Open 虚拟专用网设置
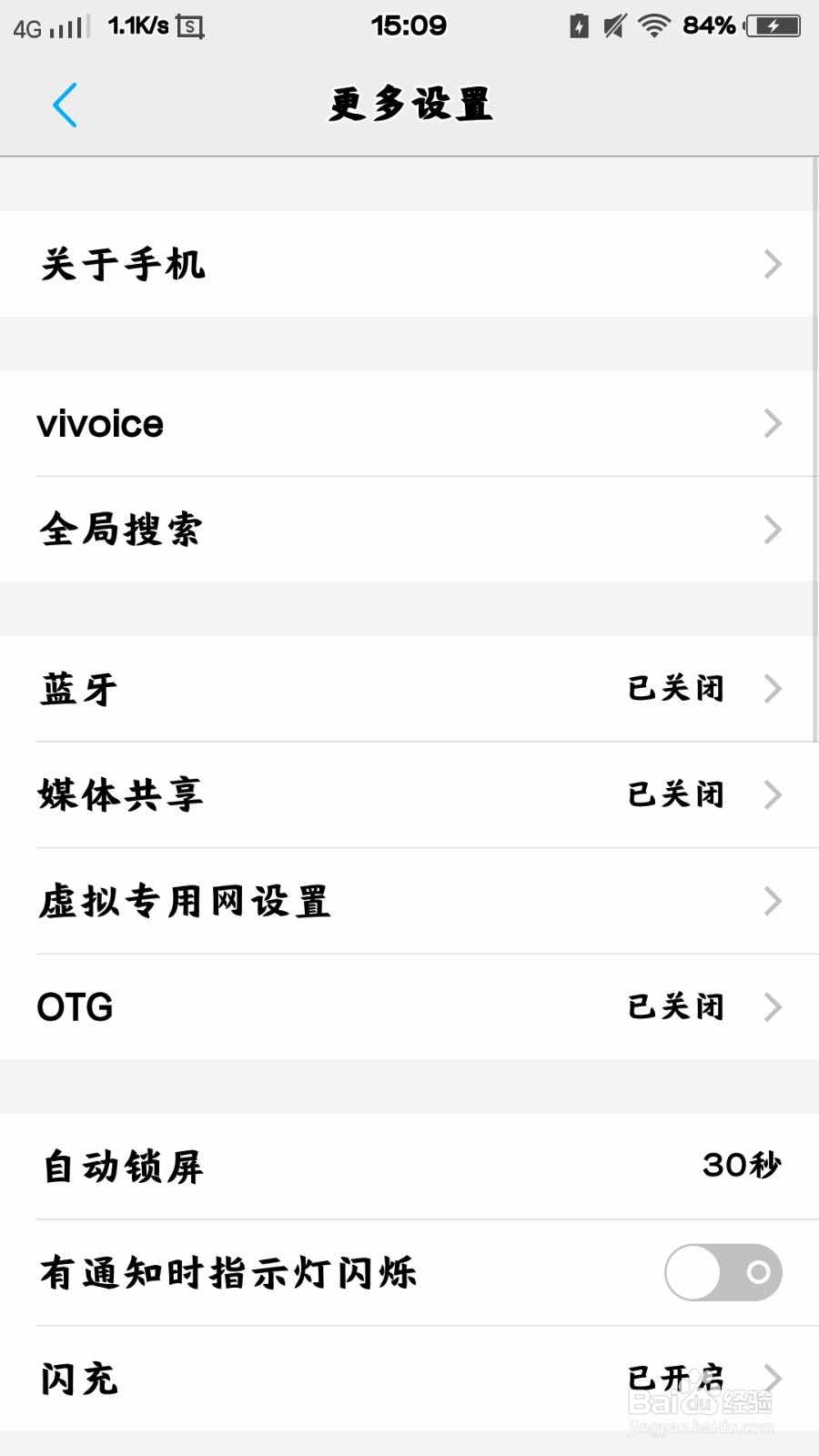 (409, 901)
